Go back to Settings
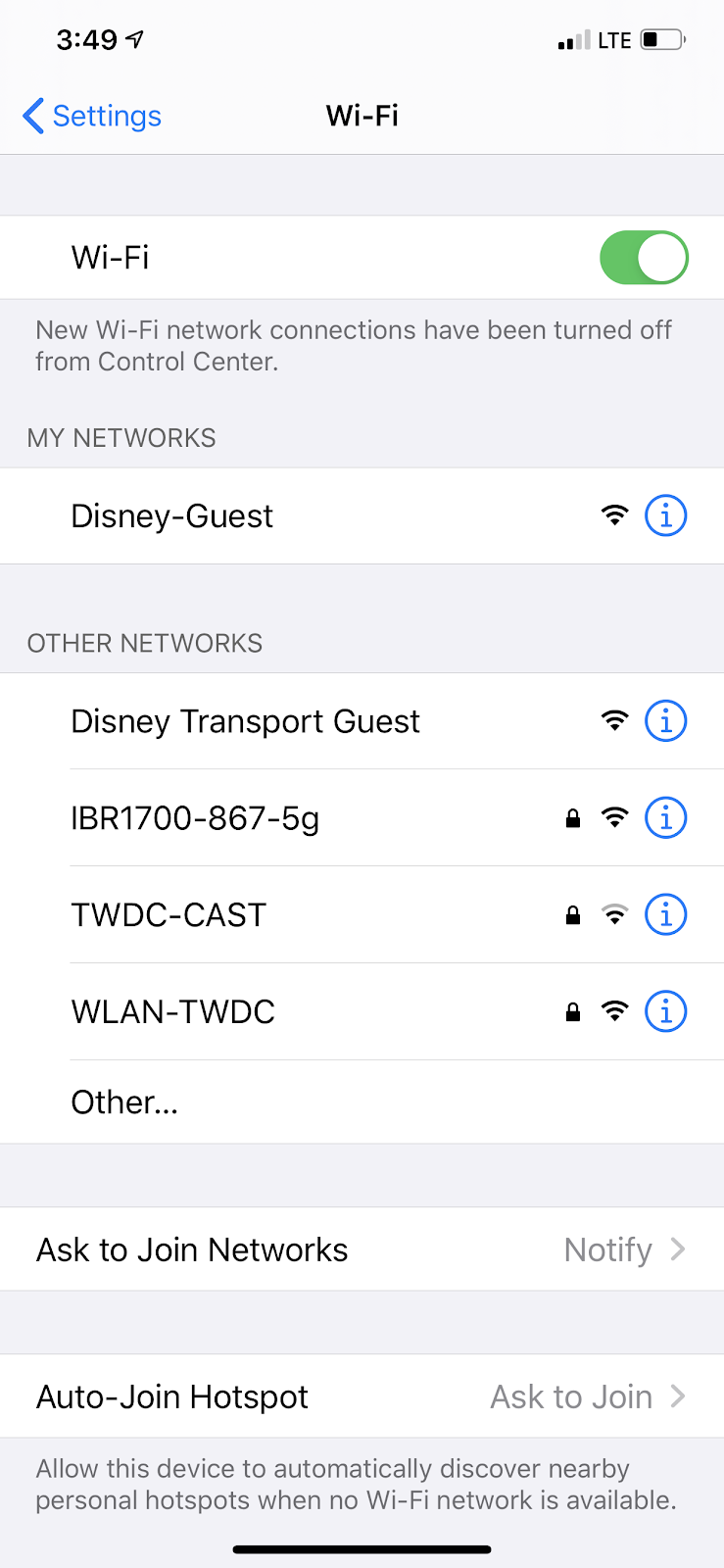Screen dimensions: 724x1568 [92, 116]
